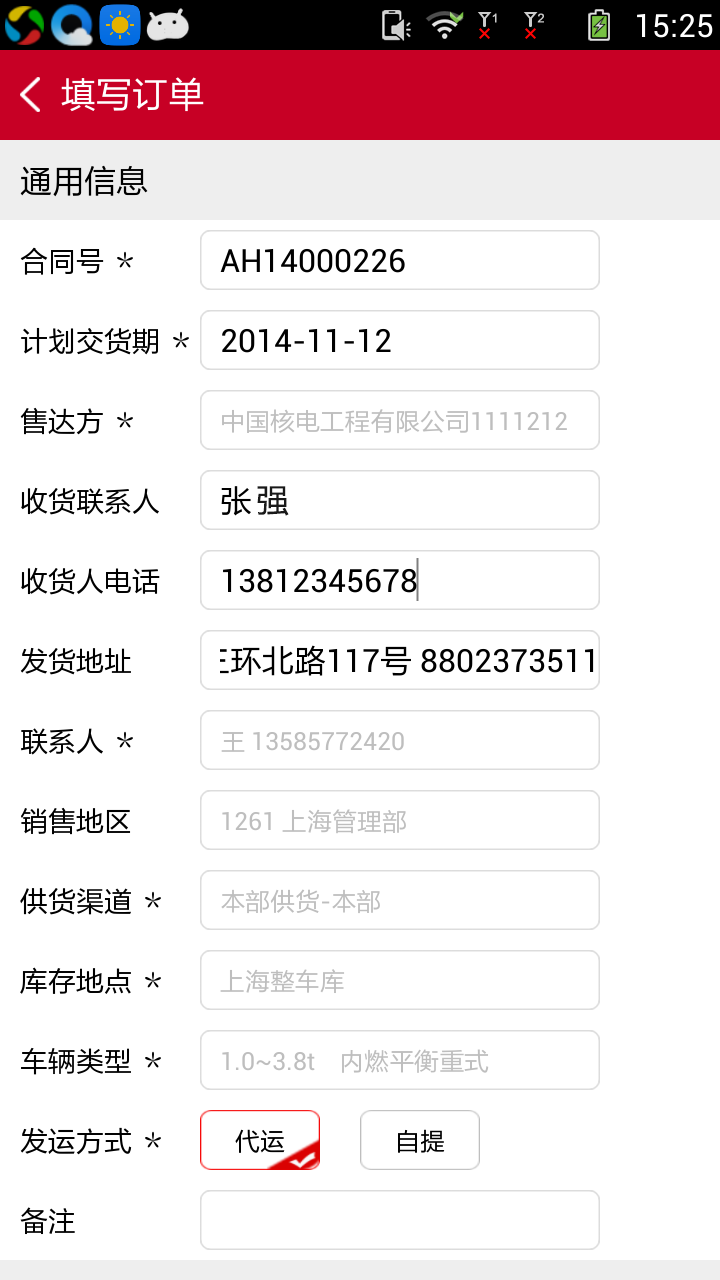This screenshot has width=720, height=1280.
Task: Edit the 合同号 field
Action: (x=399, y=261)
